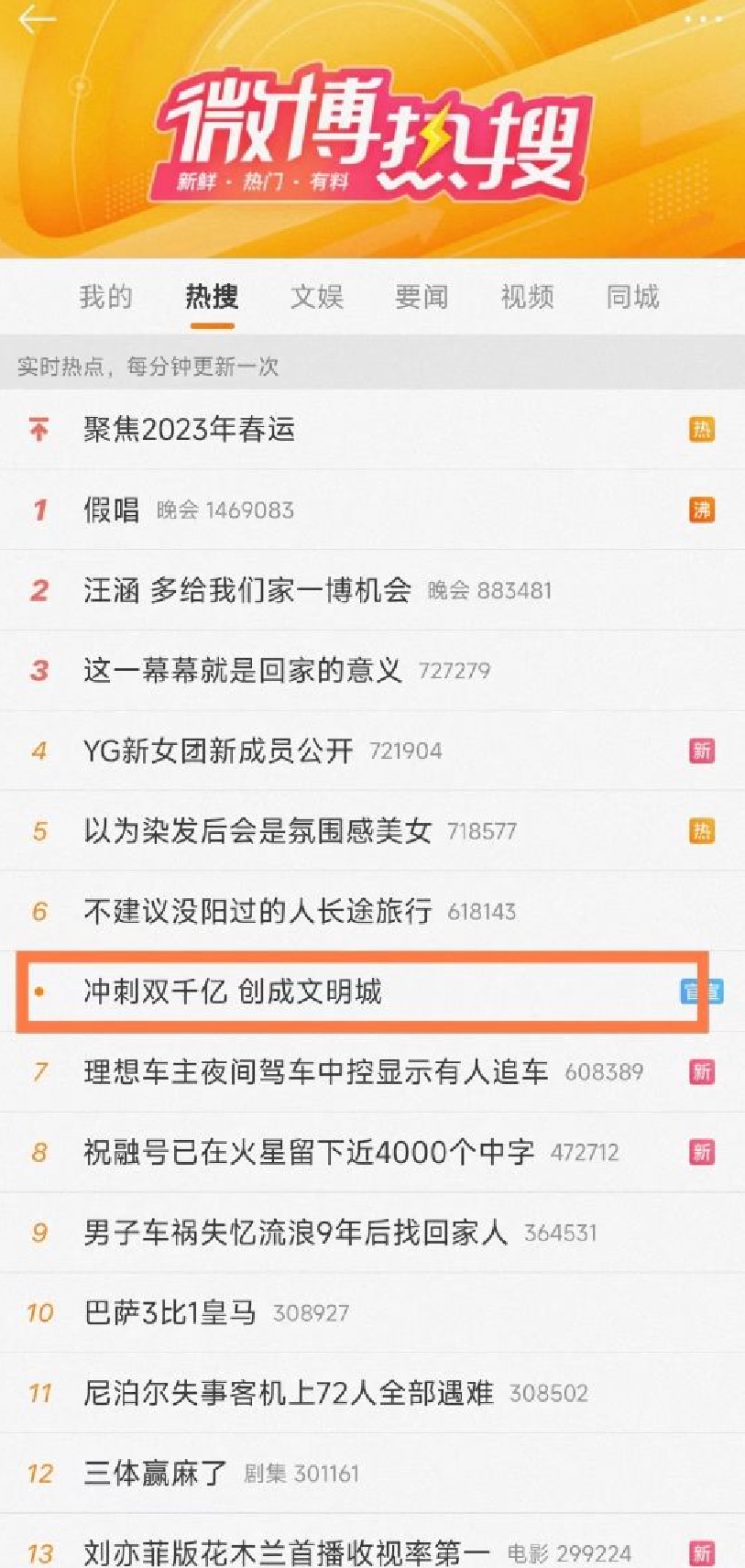The height and width of the screenshot is (1568, 745).
Task: Open the 视频 tab
Action: (527, 297)
